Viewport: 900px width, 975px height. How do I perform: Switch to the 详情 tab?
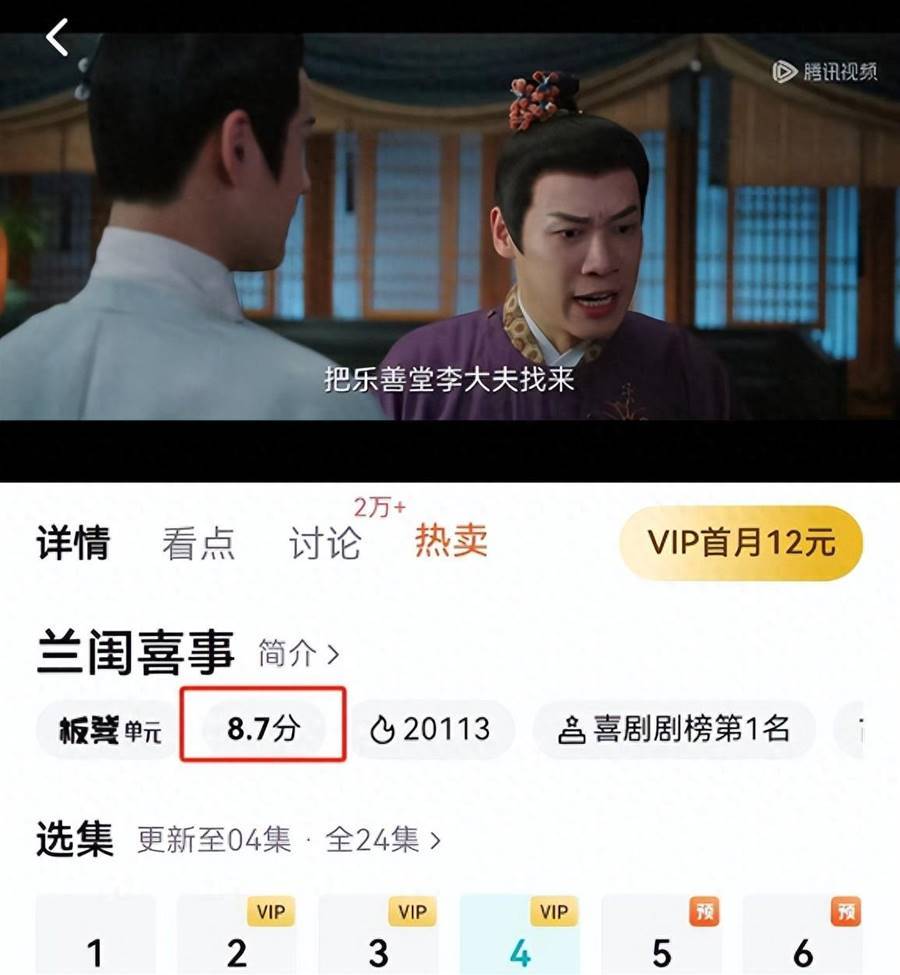tap(72, 543)
